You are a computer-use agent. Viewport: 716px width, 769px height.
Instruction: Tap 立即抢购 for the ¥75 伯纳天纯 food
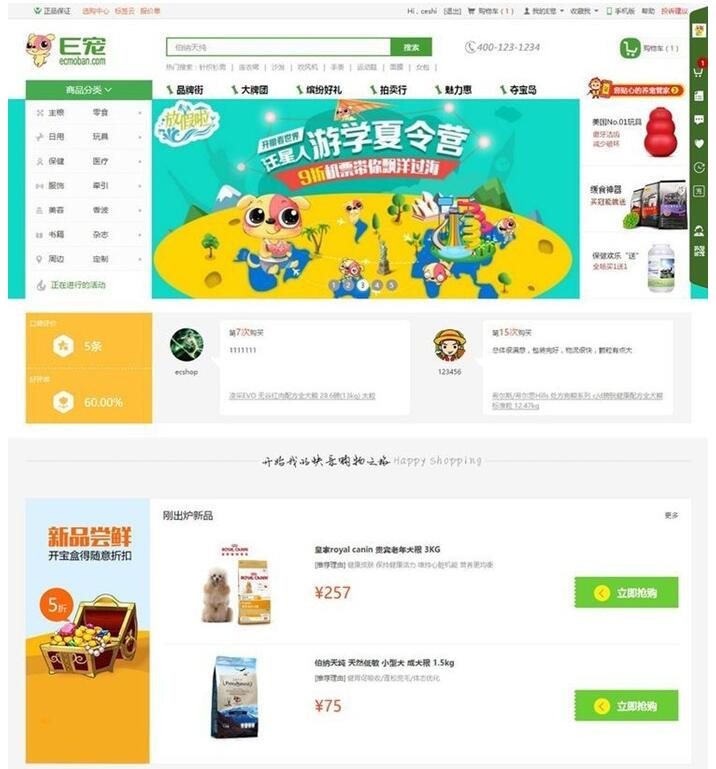click(x=626, y=706)
